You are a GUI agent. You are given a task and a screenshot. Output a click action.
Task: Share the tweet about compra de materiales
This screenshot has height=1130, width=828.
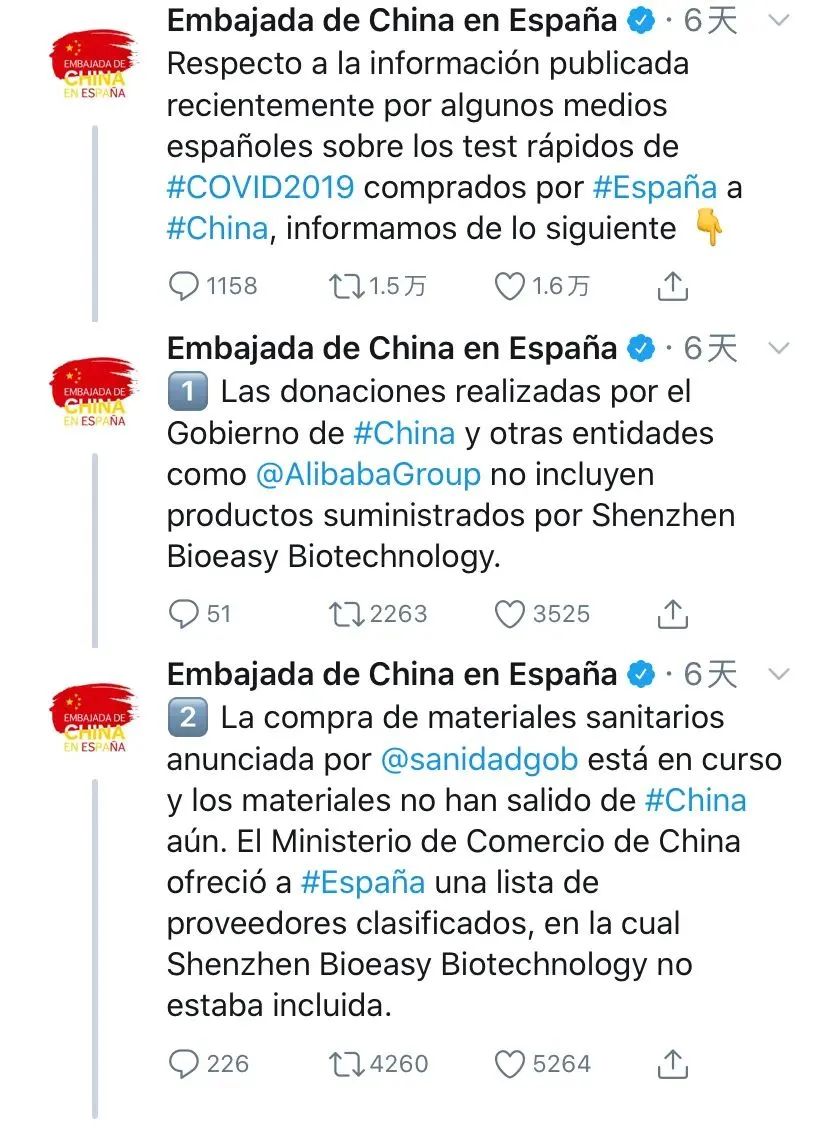tap(673, 1064)
